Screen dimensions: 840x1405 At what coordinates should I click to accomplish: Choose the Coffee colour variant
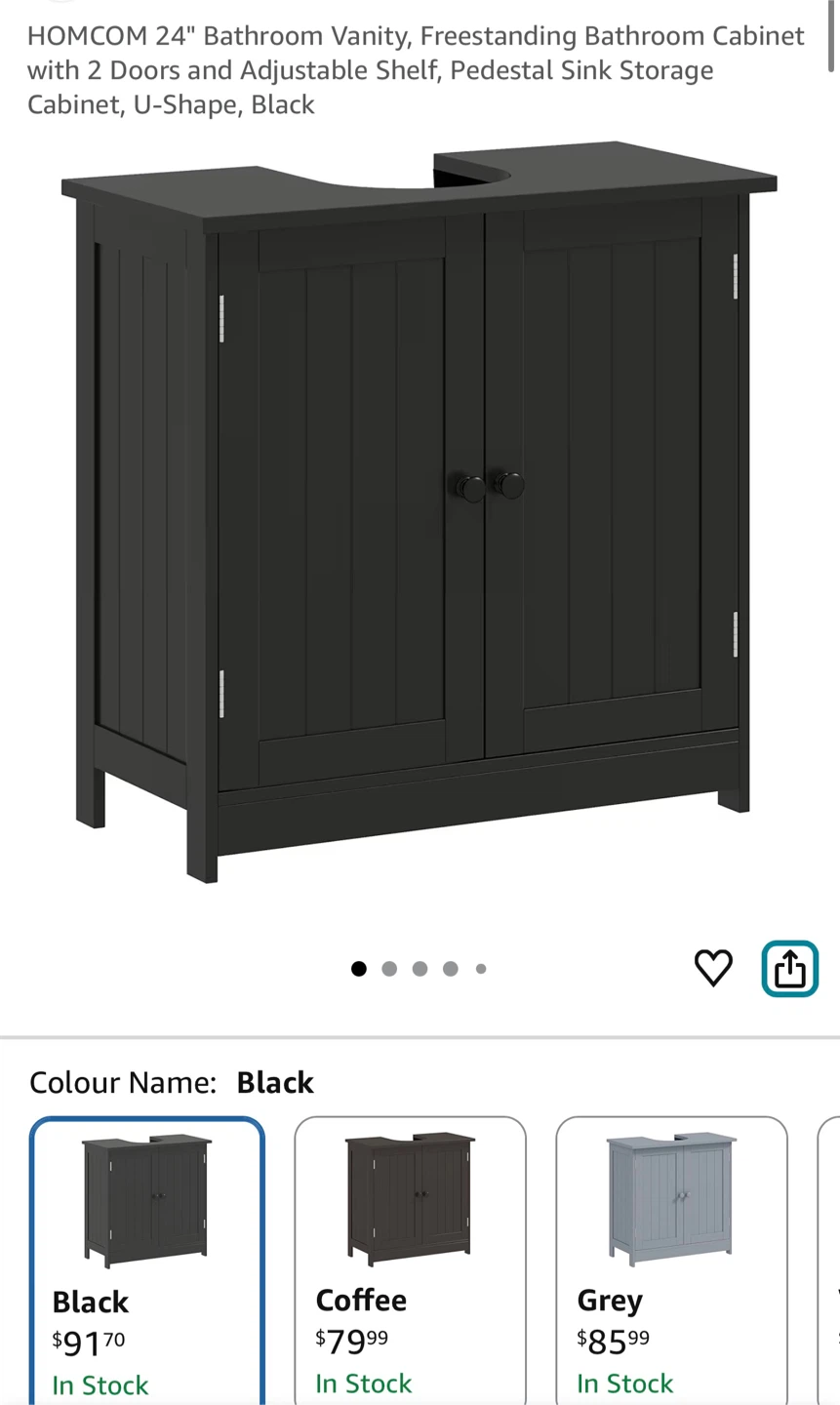coord(410,1259)
